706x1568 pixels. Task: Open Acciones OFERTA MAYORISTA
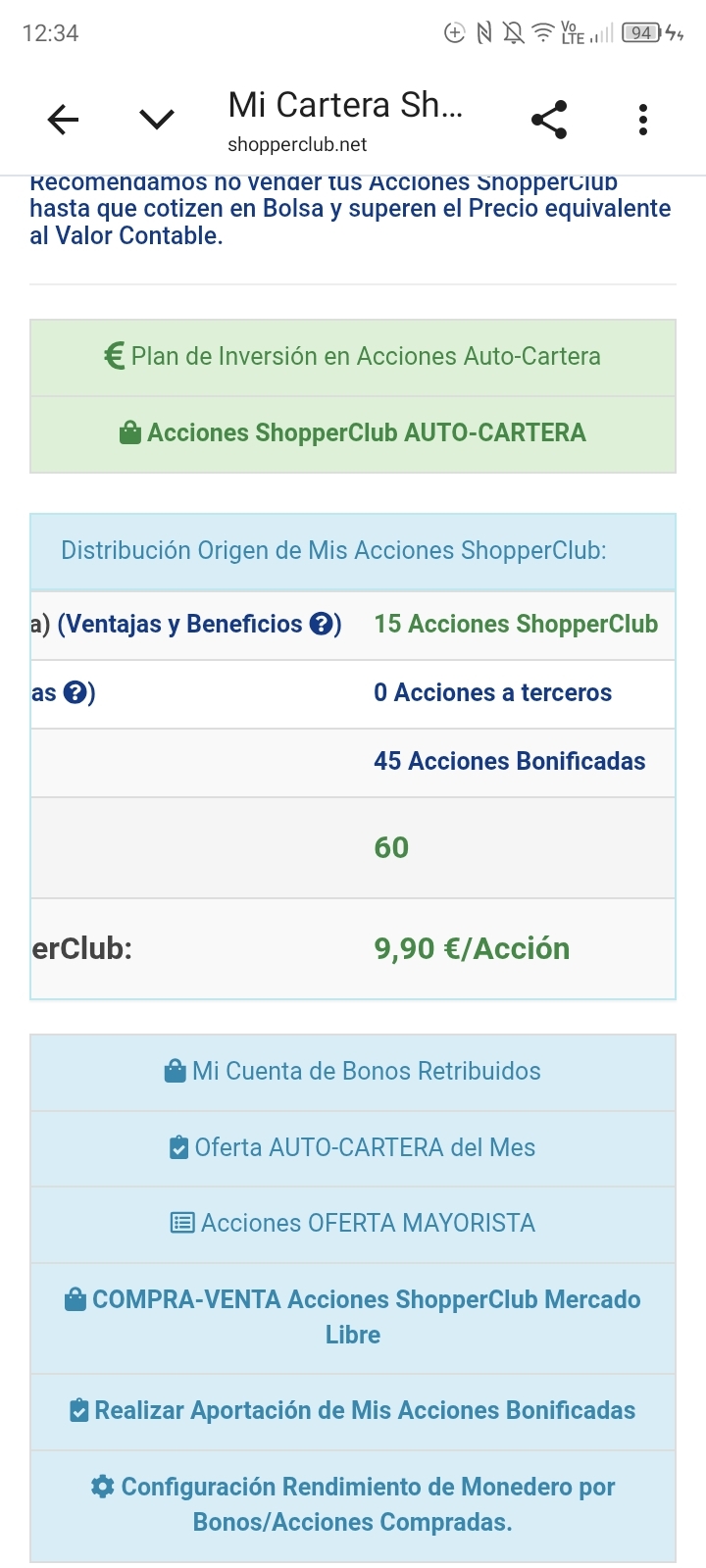coord(353,1224)
